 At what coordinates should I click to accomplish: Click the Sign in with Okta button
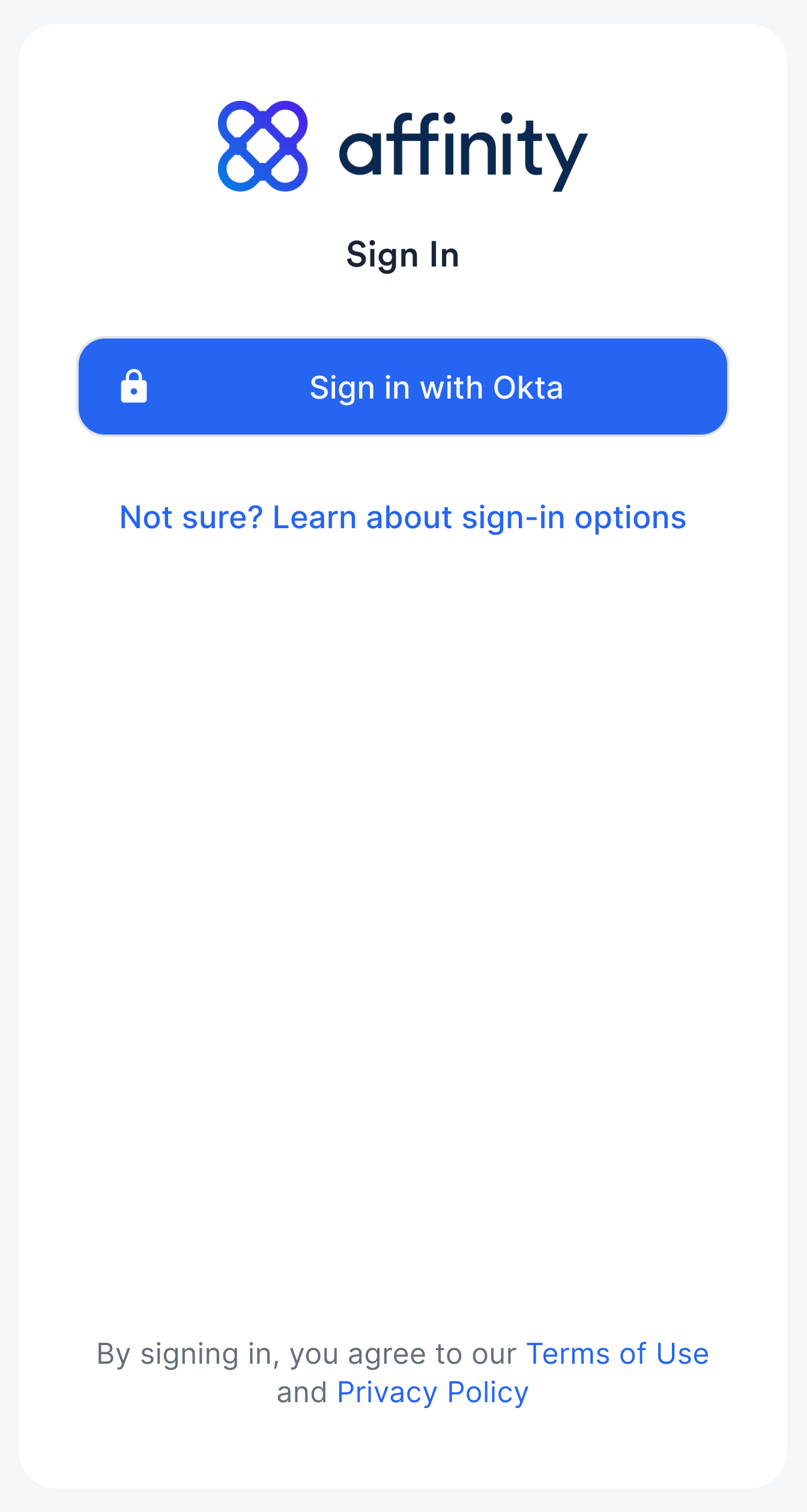pyautogui.click(x=403, y=386)
